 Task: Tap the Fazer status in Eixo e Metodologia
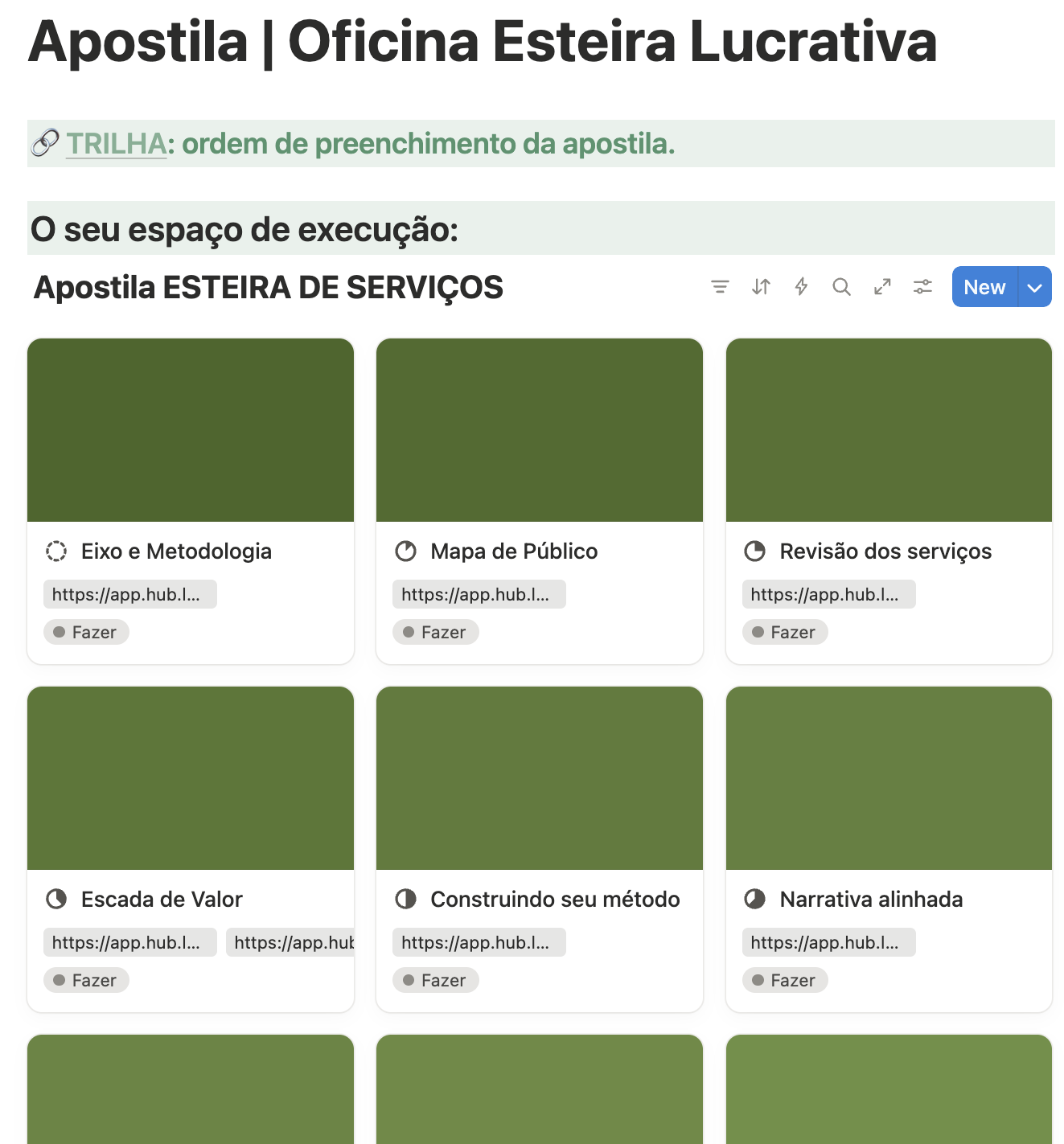click(x=86, y=633)
